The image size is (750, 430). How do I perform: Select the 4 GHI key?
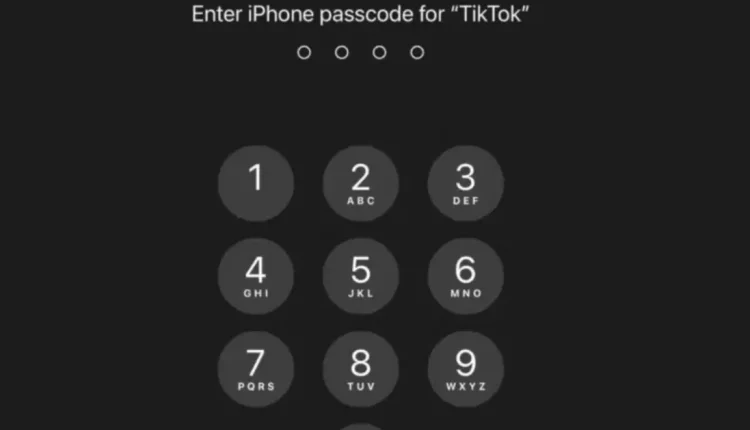pos(256,276)
